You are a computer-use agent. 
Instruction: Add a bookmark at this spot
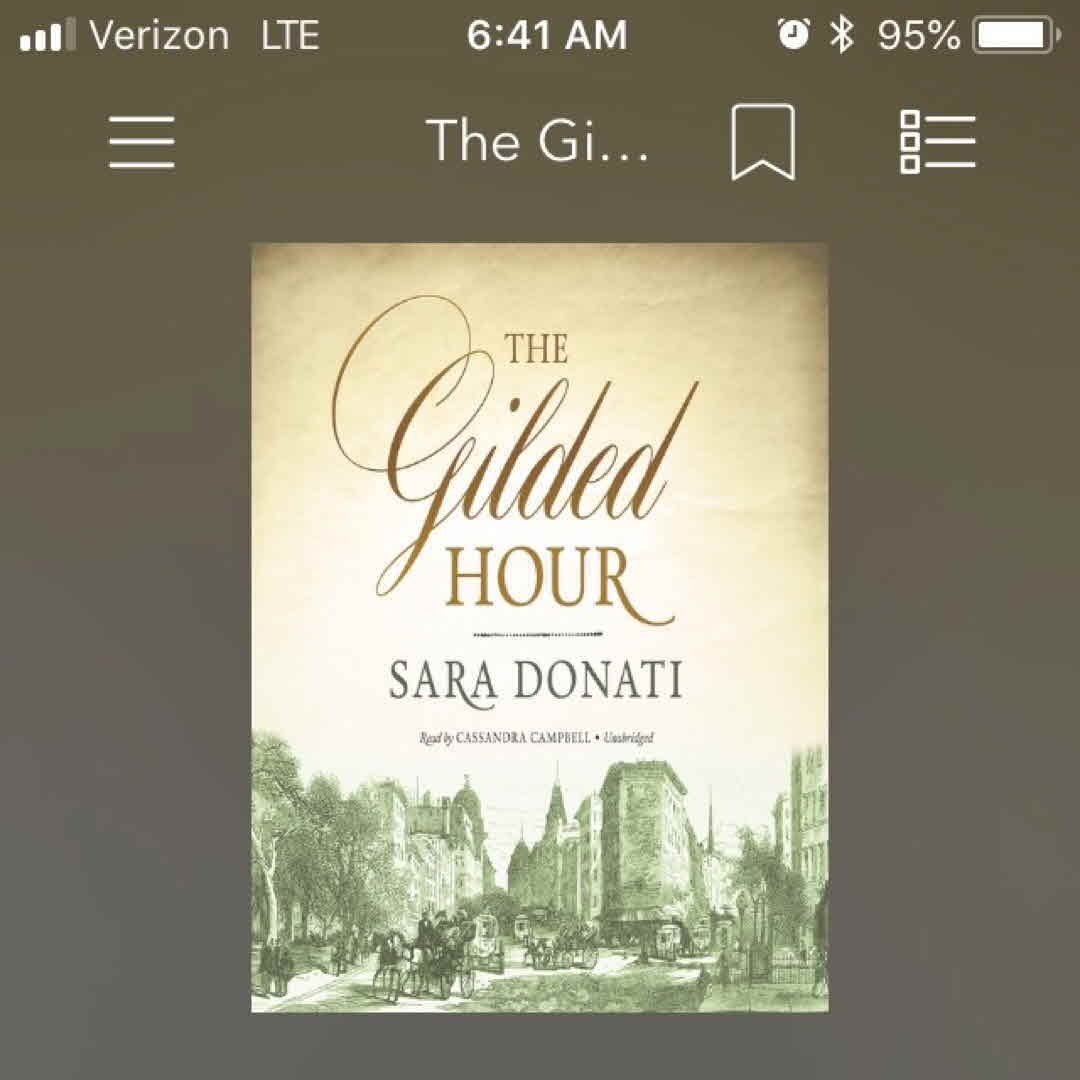[x=762, y=141]
